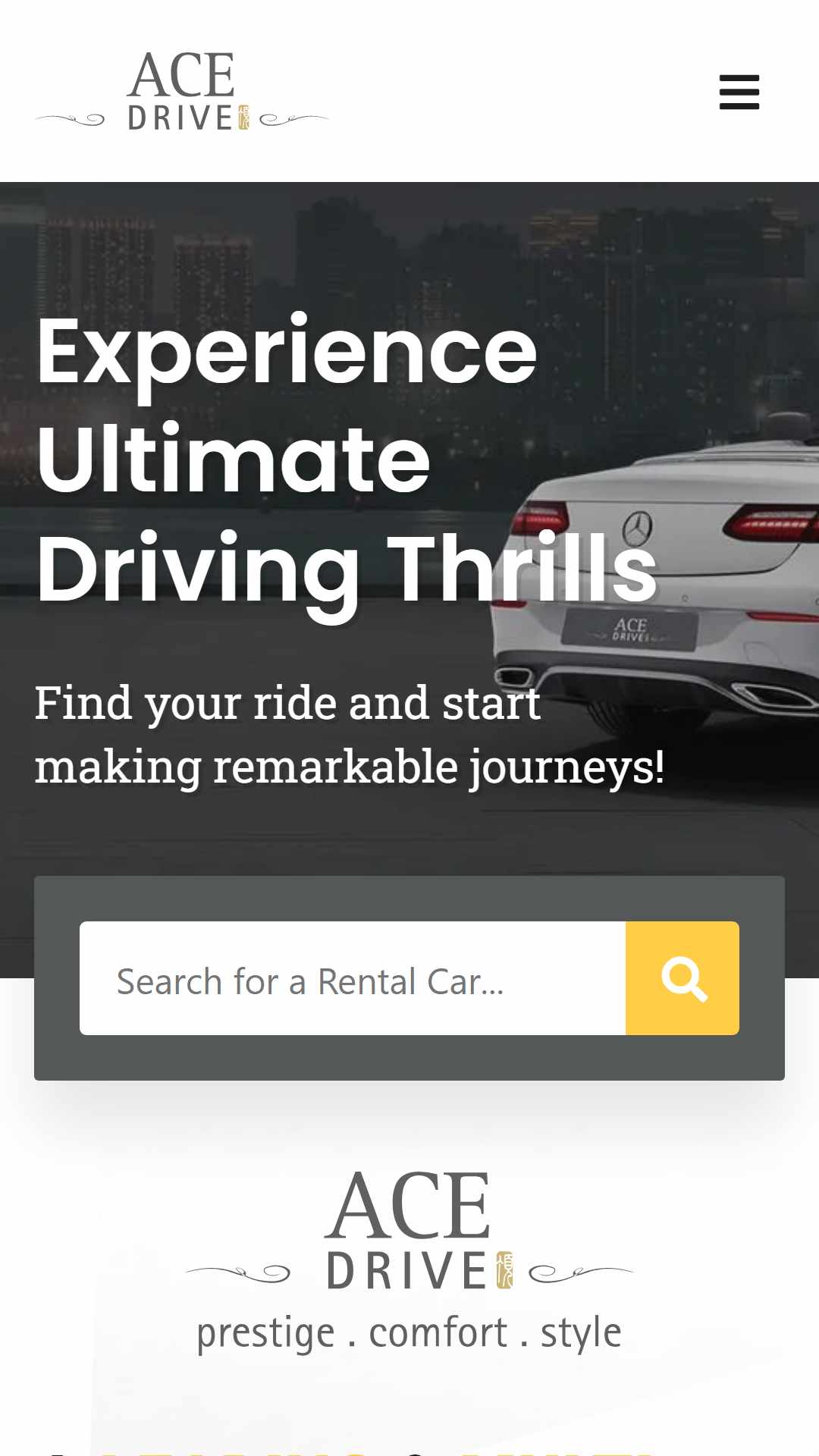Tap the Search for a Rental Car field
819x1456 pixels.
[x=353, y=978]
